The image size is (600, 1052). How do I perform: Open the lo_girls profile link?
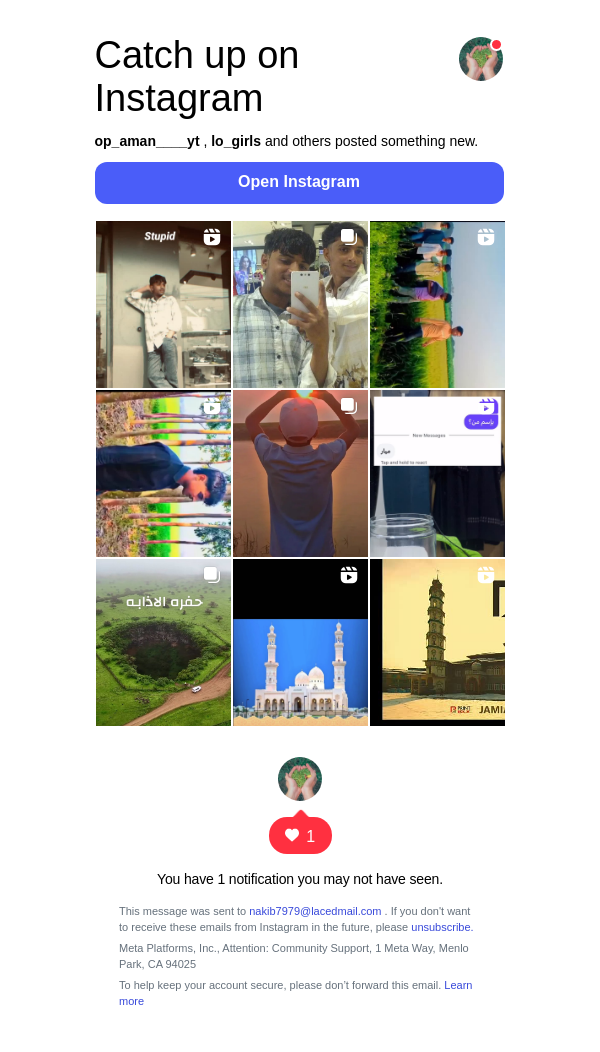235,141
